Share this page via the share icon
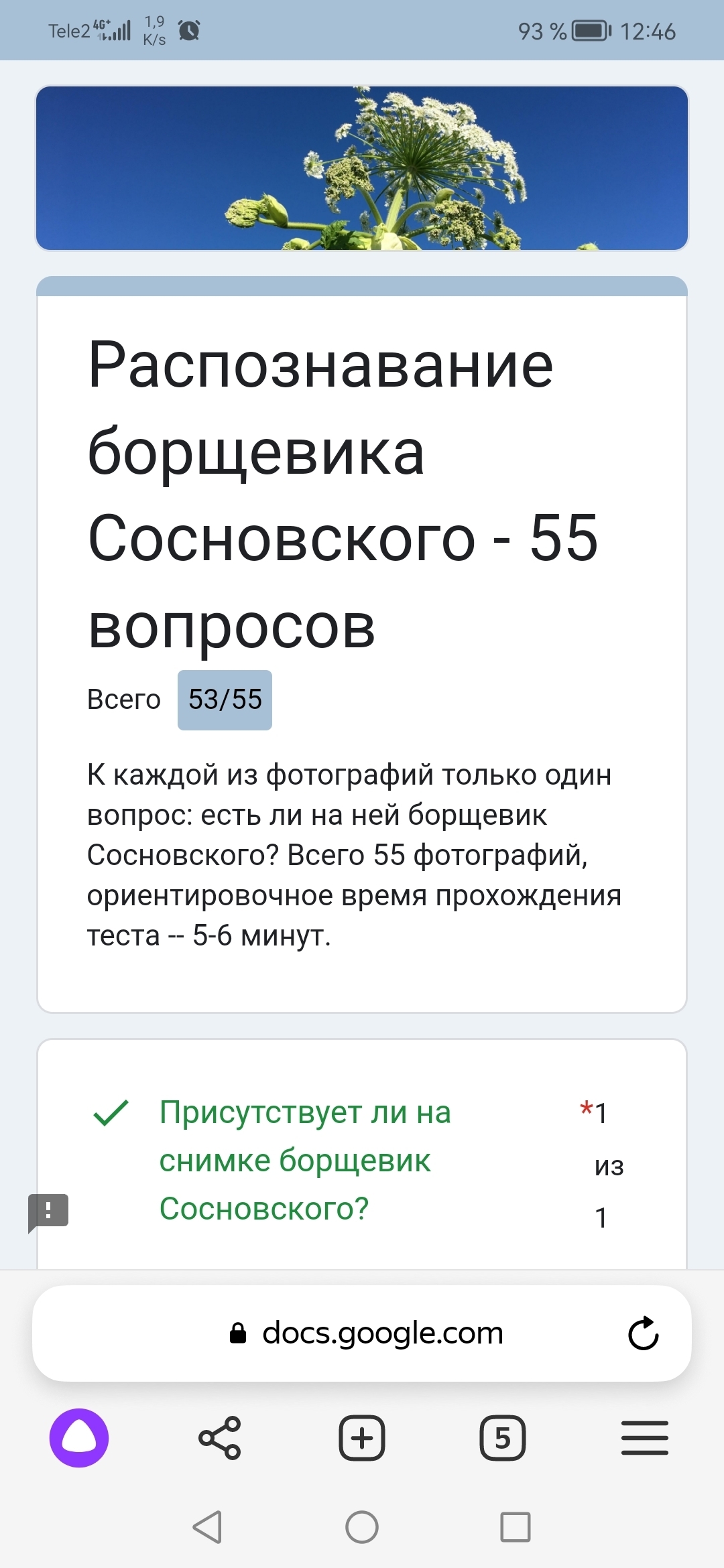The image size is (724, 1568). point(220,1438)
